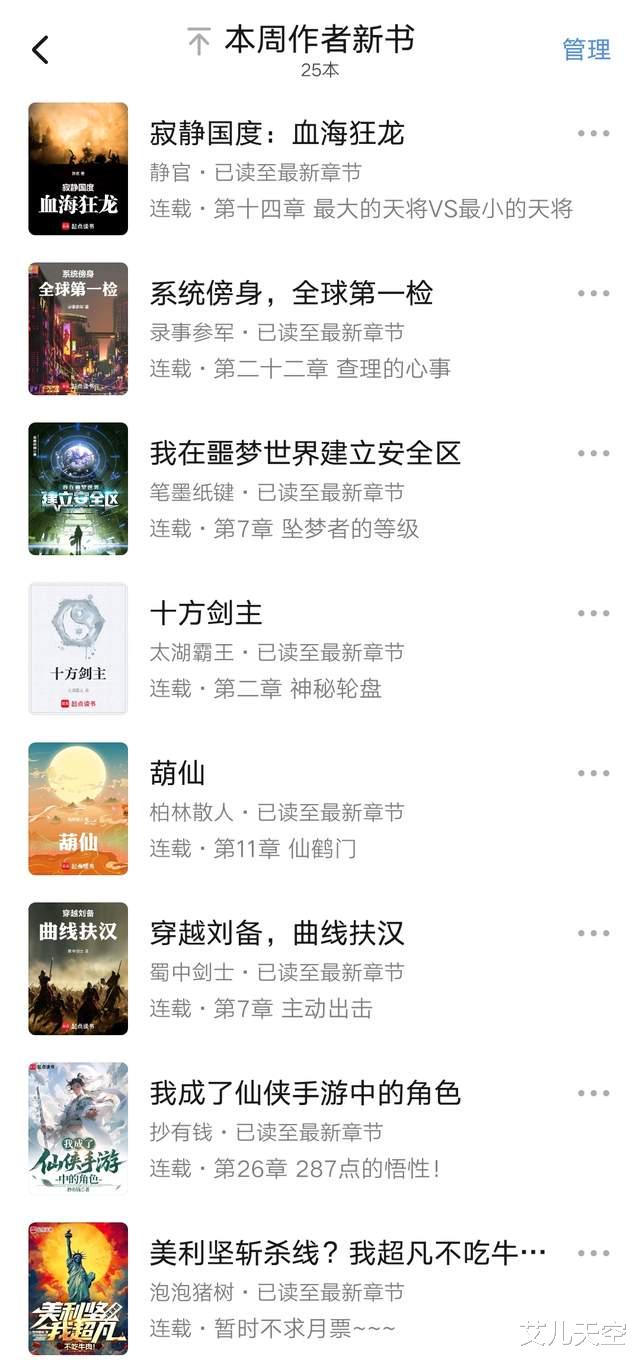
Task: Go back using the arrow icon
Action: pyautogui.click(x=40, y=49)
